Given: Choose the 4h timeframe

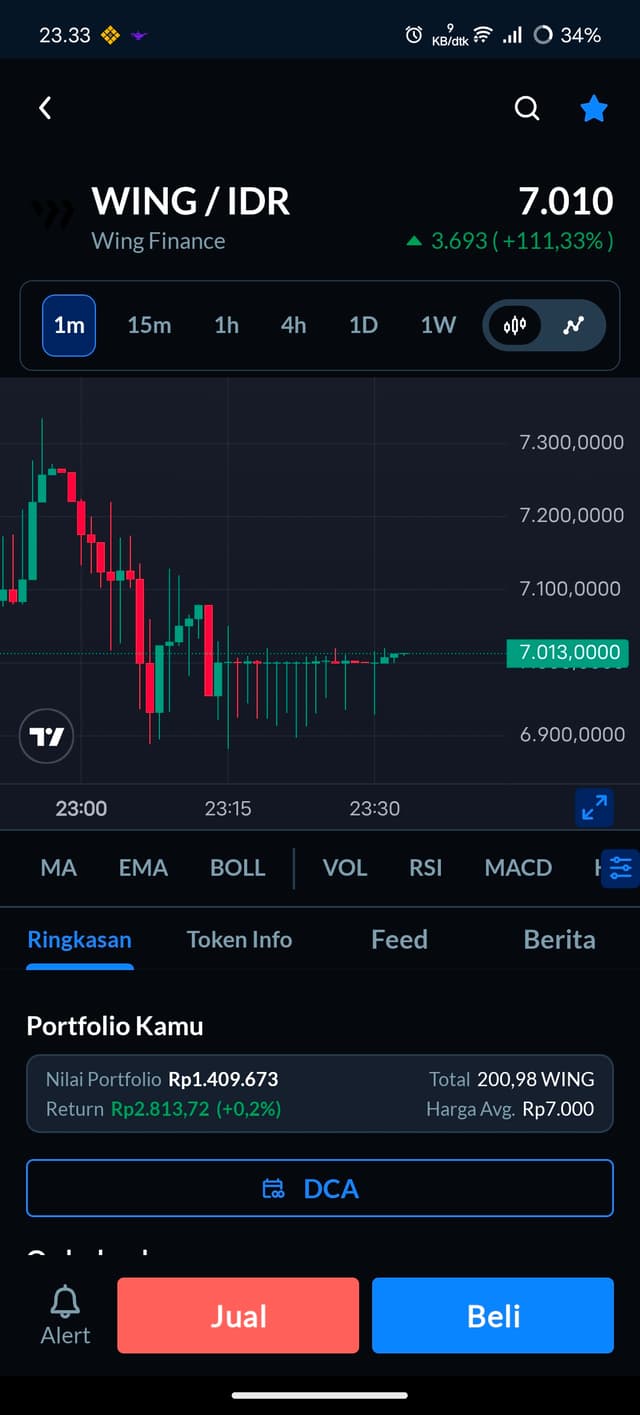Looking at the screenshot, I should pos(293,325).
